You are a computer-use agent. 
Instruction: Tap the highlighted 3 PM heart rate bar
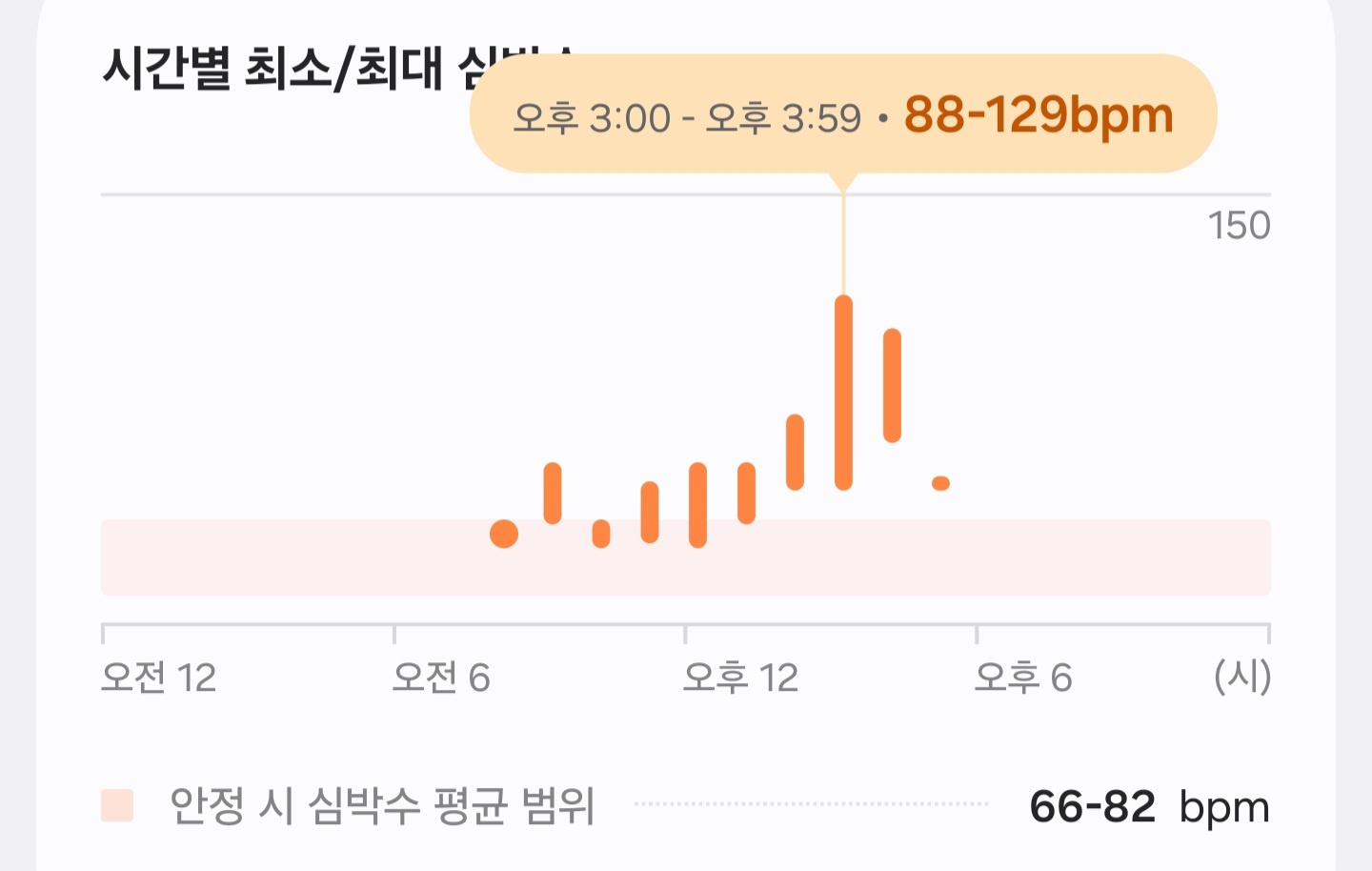pos(843,393)
